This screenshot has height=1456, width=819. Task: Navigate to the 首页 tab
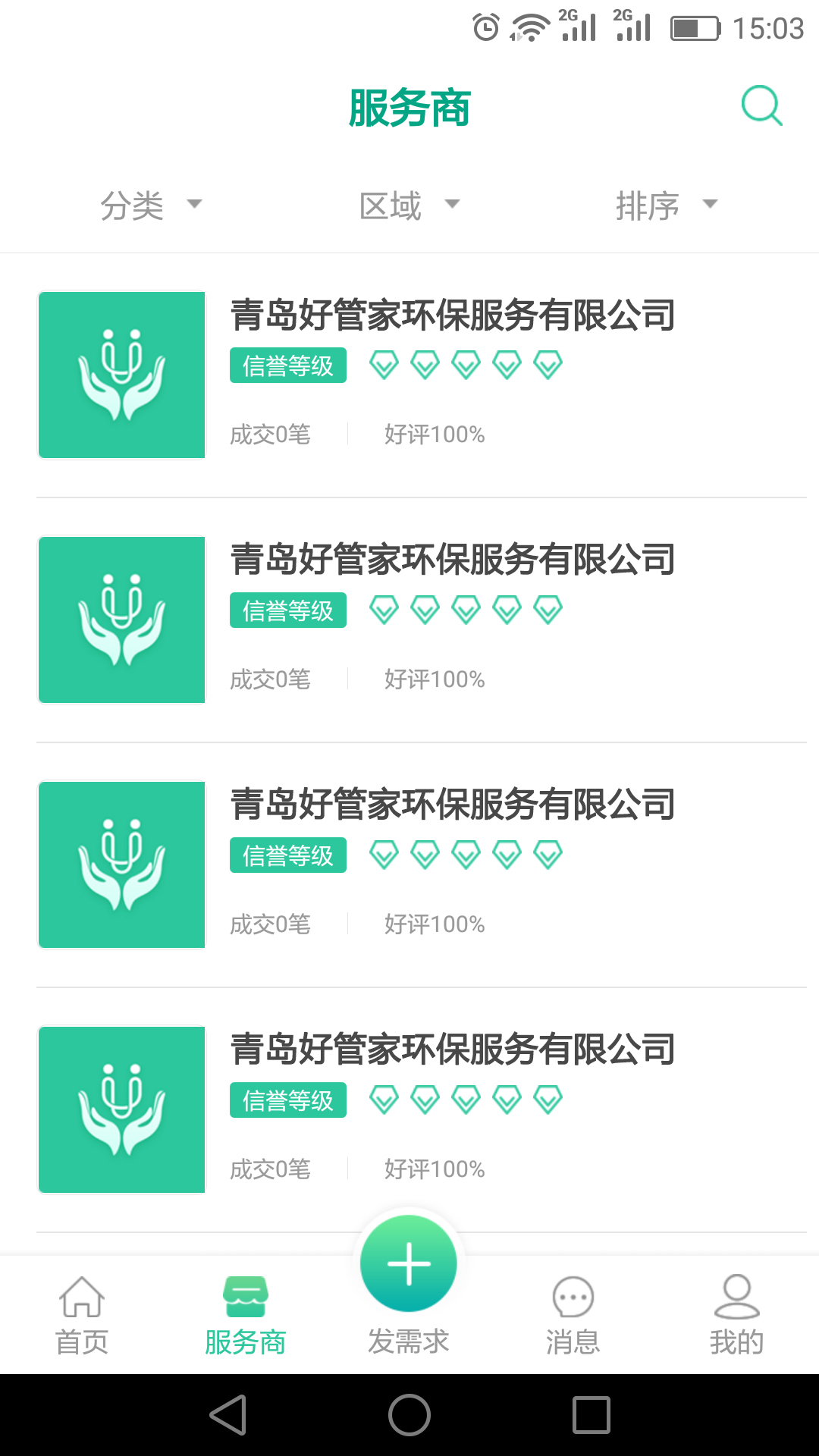81,1312
